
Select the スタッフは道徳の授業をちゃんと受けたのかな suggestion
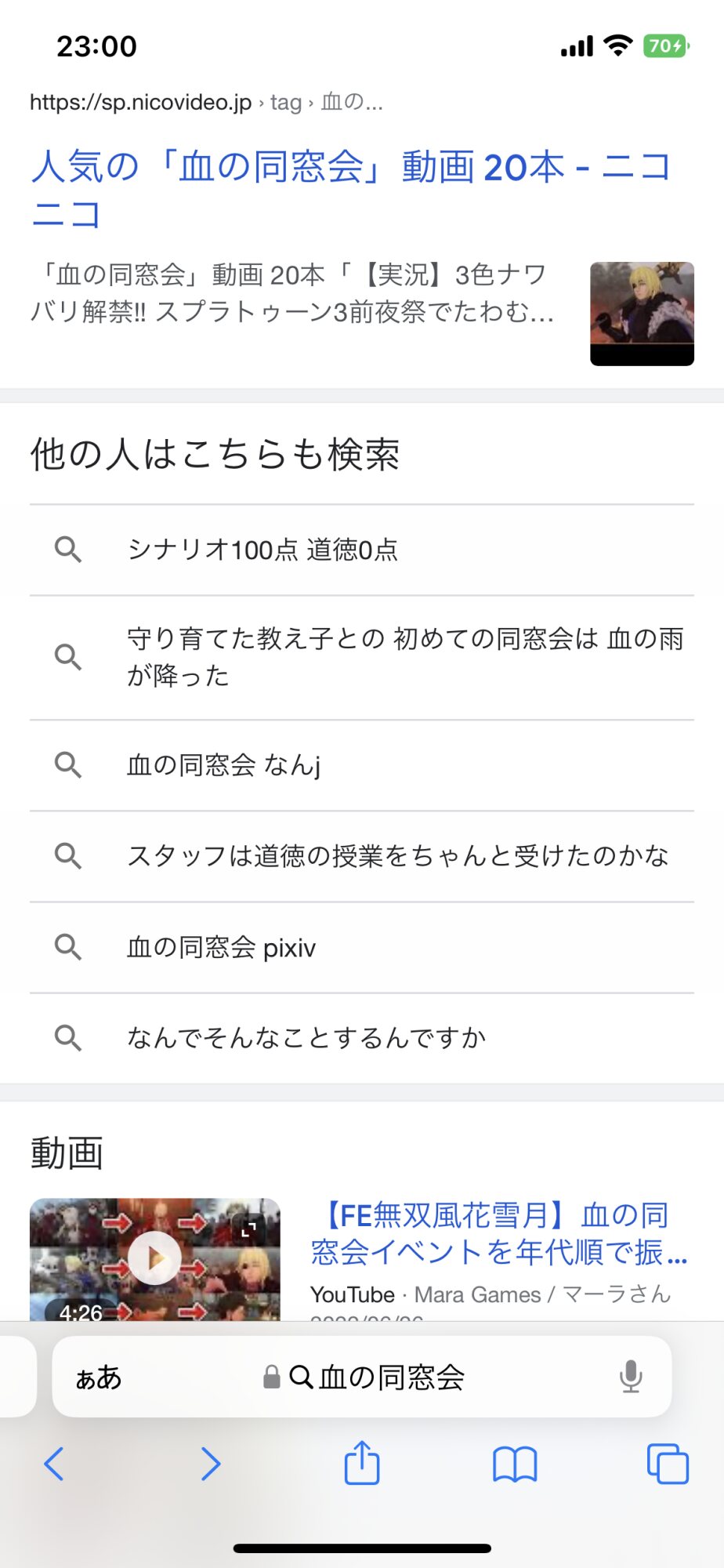click(397, 855)
